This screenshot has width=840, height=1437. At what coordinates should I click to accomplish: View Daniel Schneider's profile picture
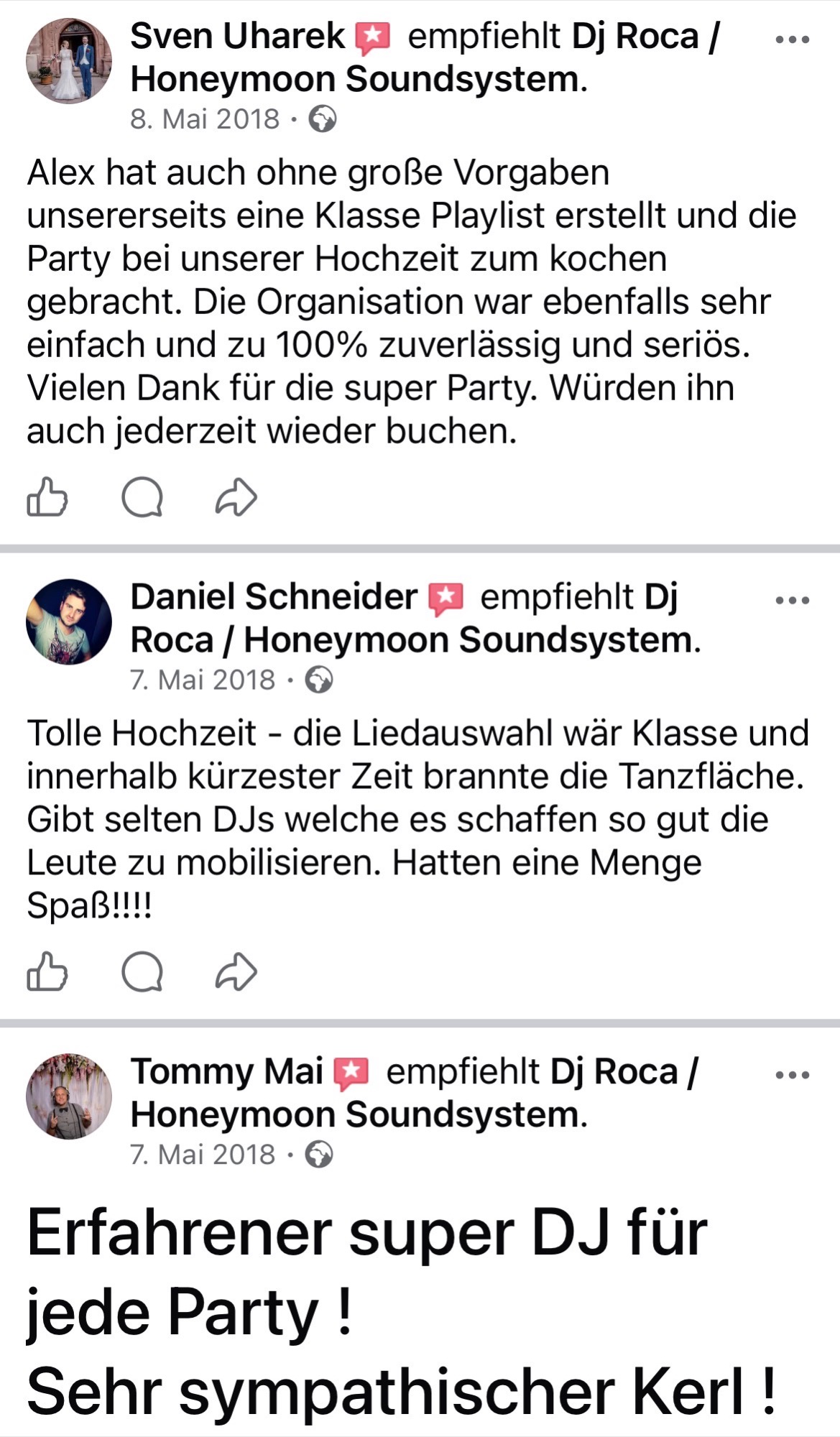coord(69,622)
